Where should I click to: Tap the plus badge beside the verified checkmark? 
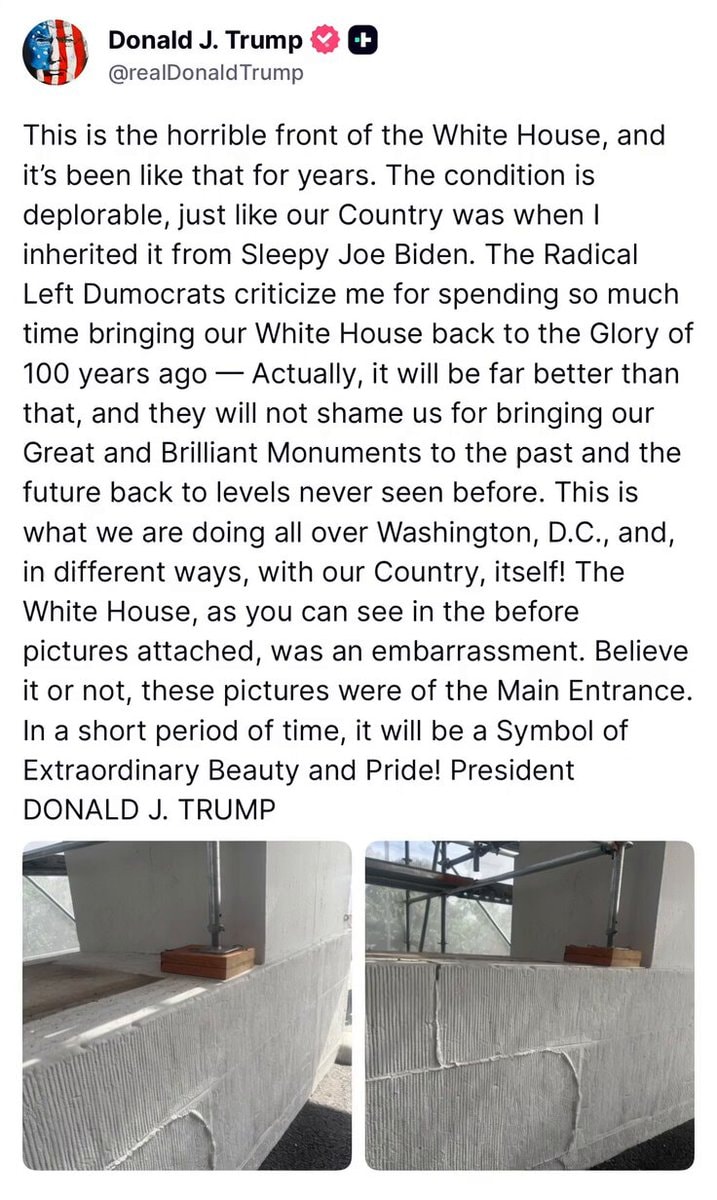(x=362, y=41)
